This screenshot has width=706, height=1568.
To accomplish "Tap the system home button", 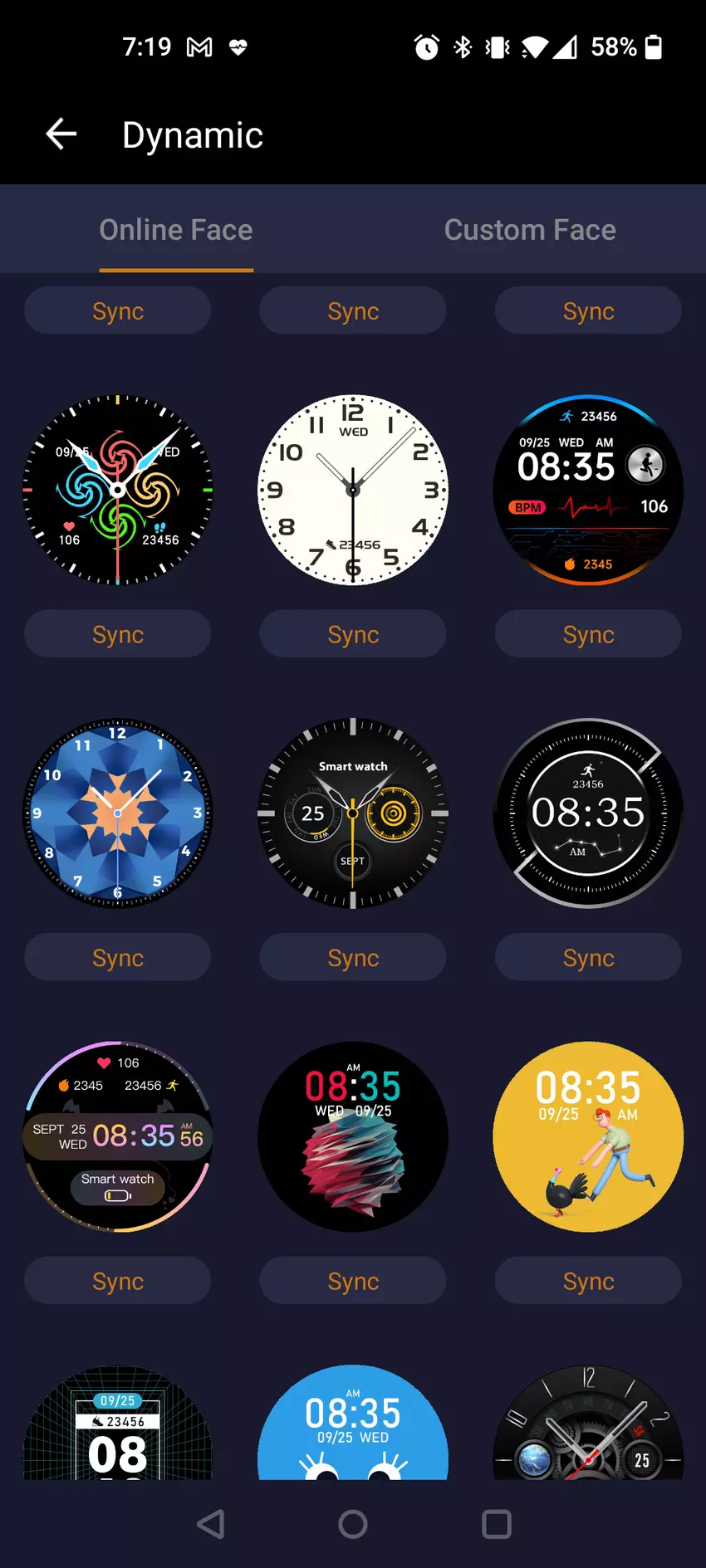I will (353, 1524).
